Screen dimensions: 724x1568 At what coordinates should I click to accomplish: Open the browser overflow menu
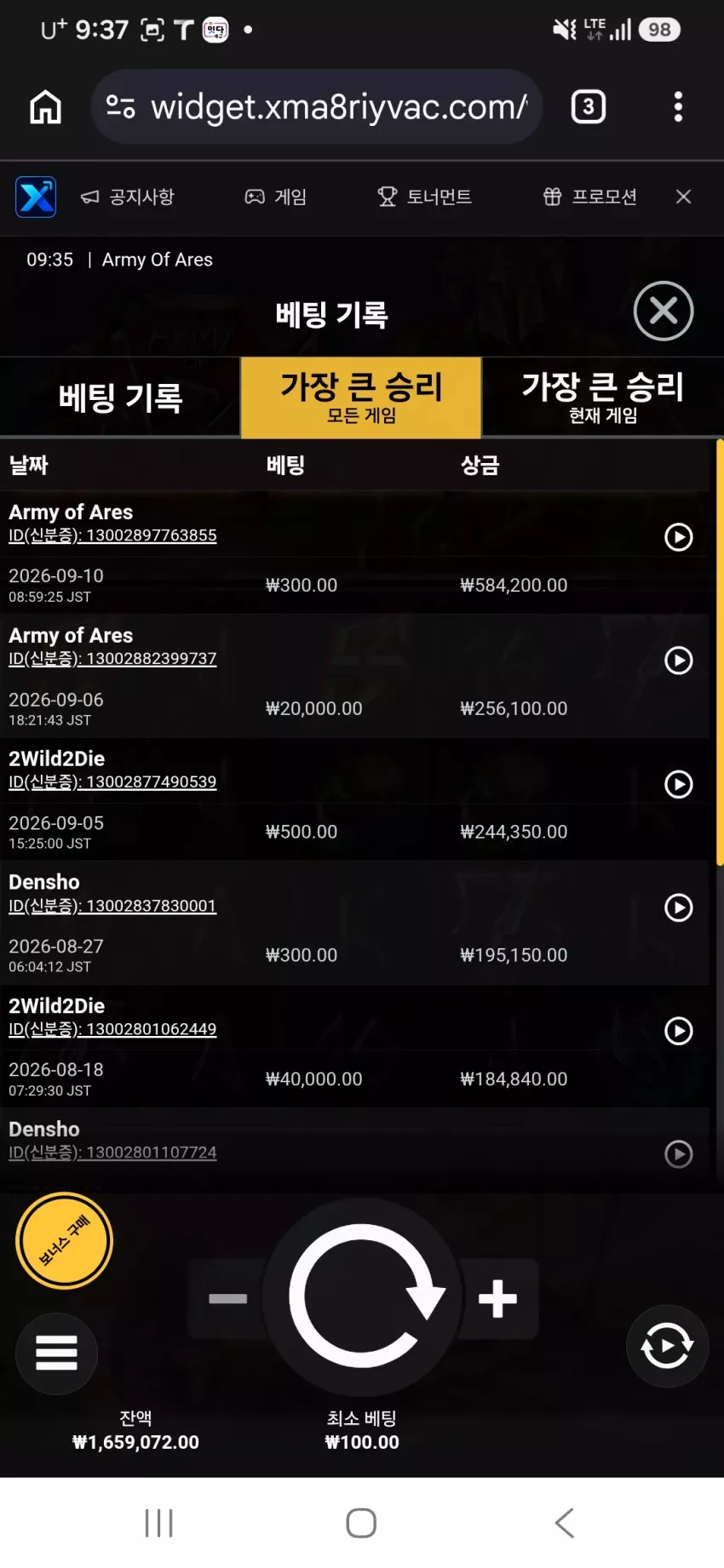pyautogui.click(x=678, y=106)
